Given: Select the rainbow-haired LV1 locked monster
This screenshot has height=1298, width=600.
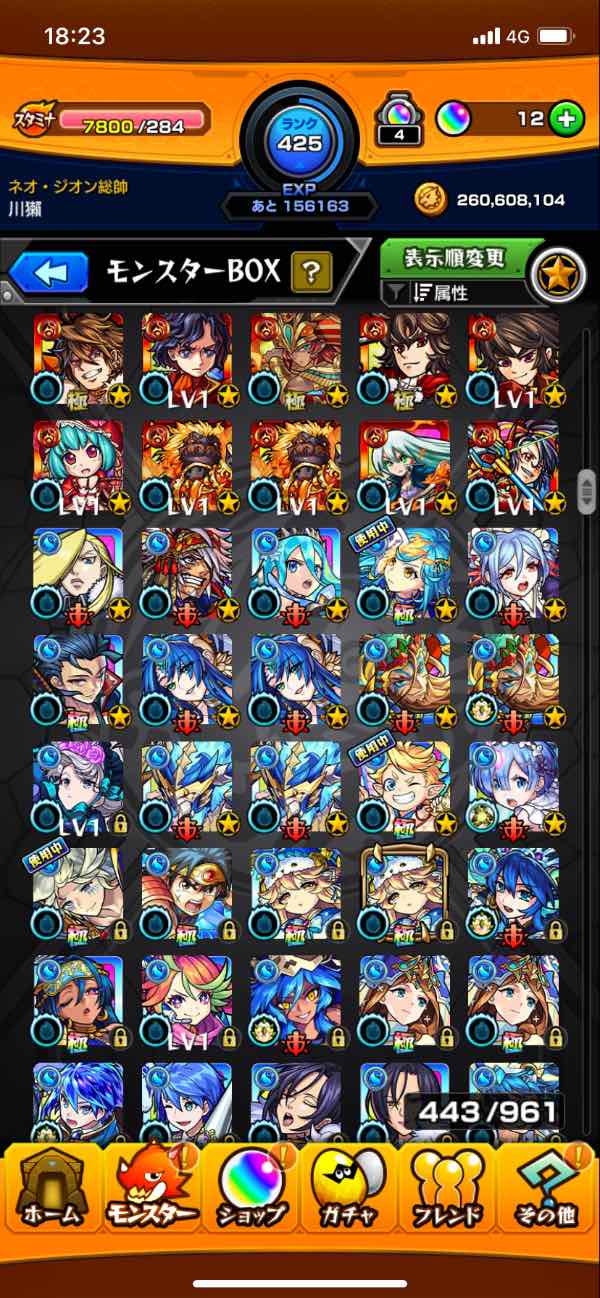Looking at the screenshot, I should pyautogui.click(x=187, y=1001).
